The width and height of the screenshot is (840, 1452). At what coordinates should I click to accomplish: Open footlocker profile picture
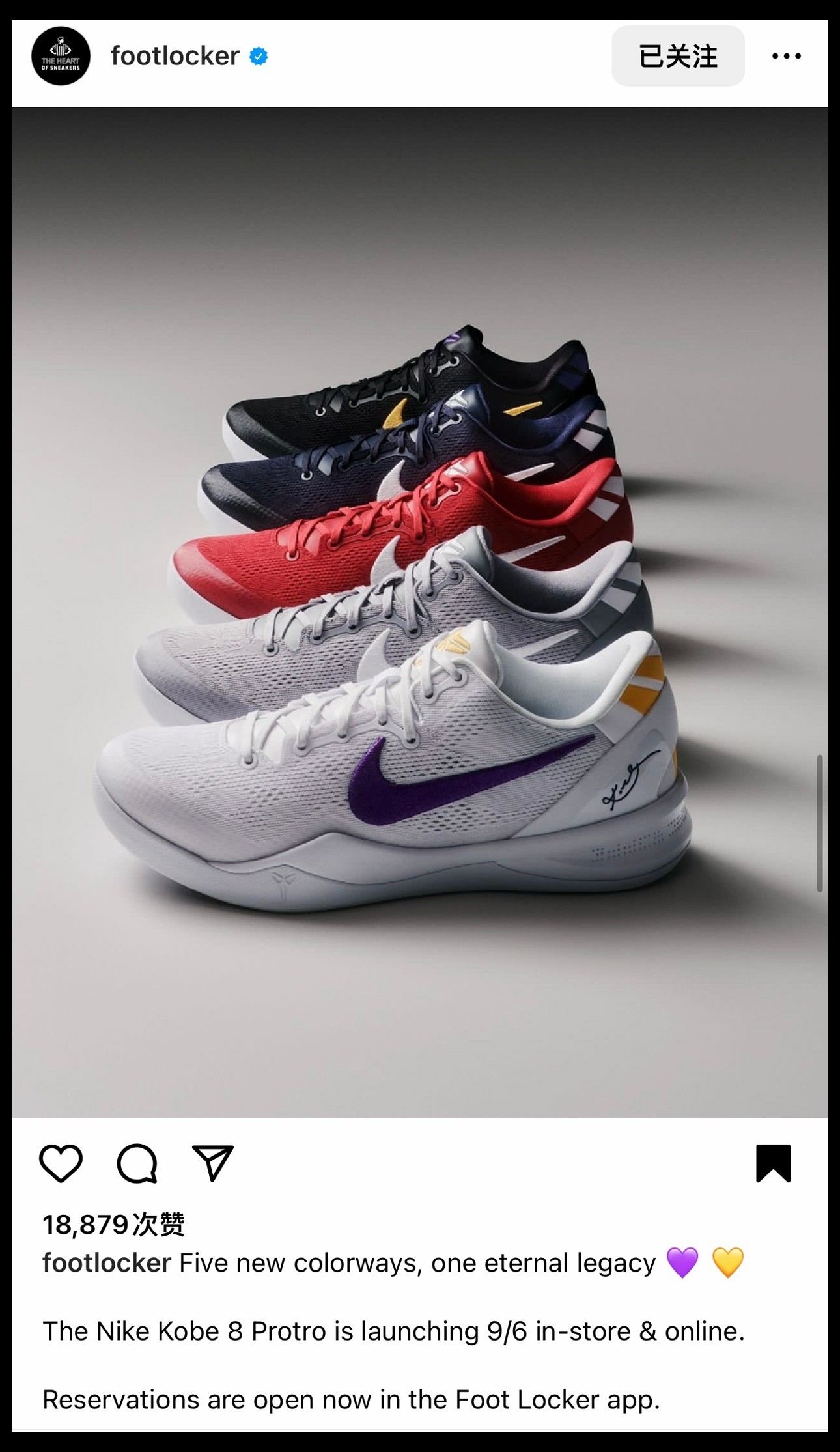point(61,56)
